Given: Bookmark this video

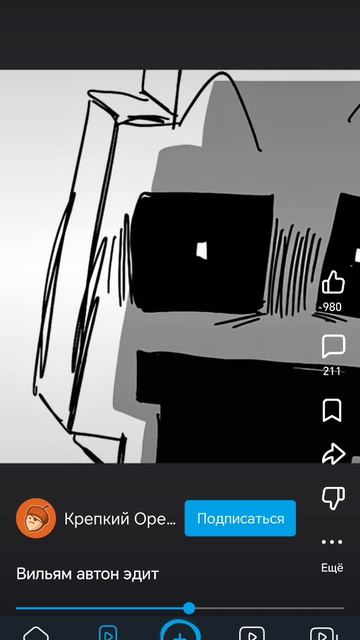Looking at the screenshot, I should [332, 411].
